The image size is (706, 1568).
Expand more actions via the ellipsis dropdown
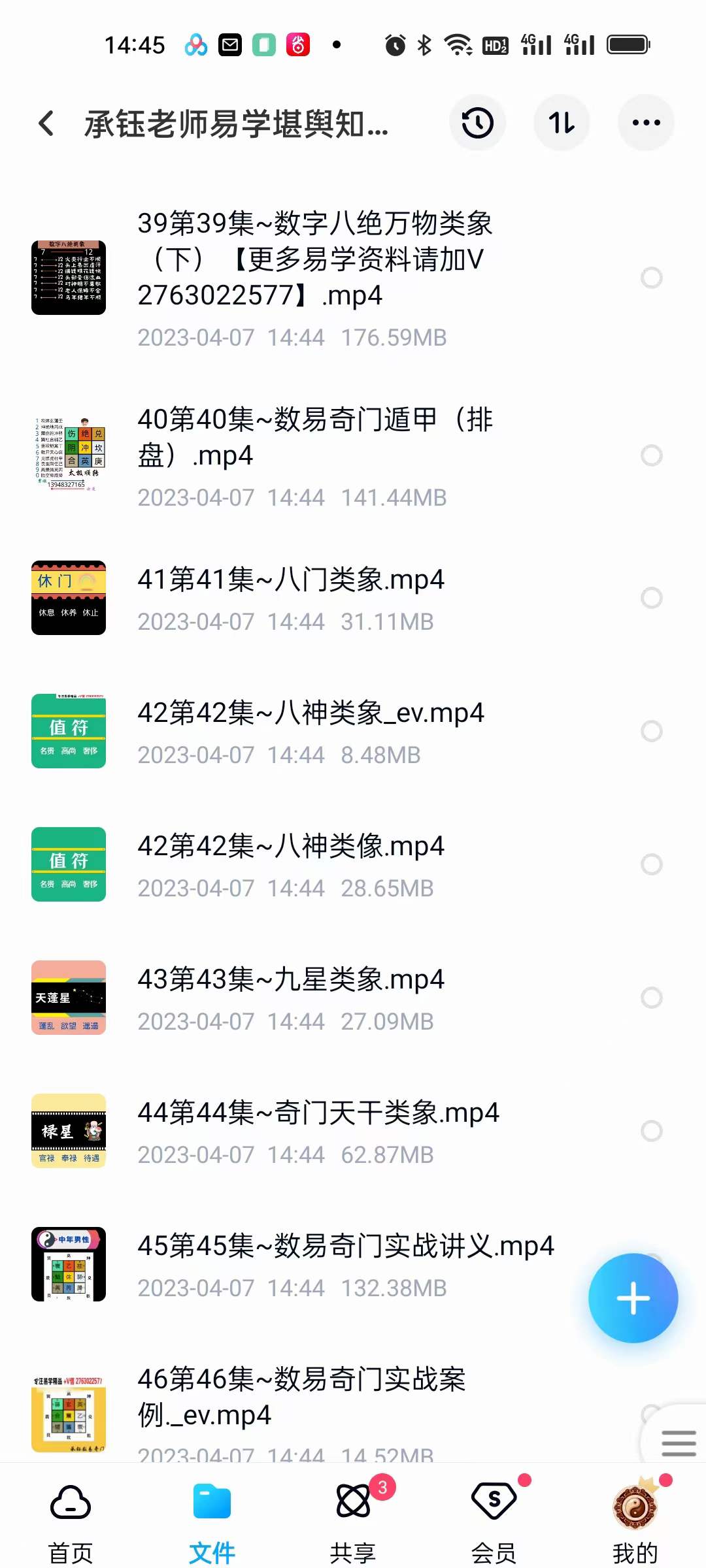coord(646,122)
